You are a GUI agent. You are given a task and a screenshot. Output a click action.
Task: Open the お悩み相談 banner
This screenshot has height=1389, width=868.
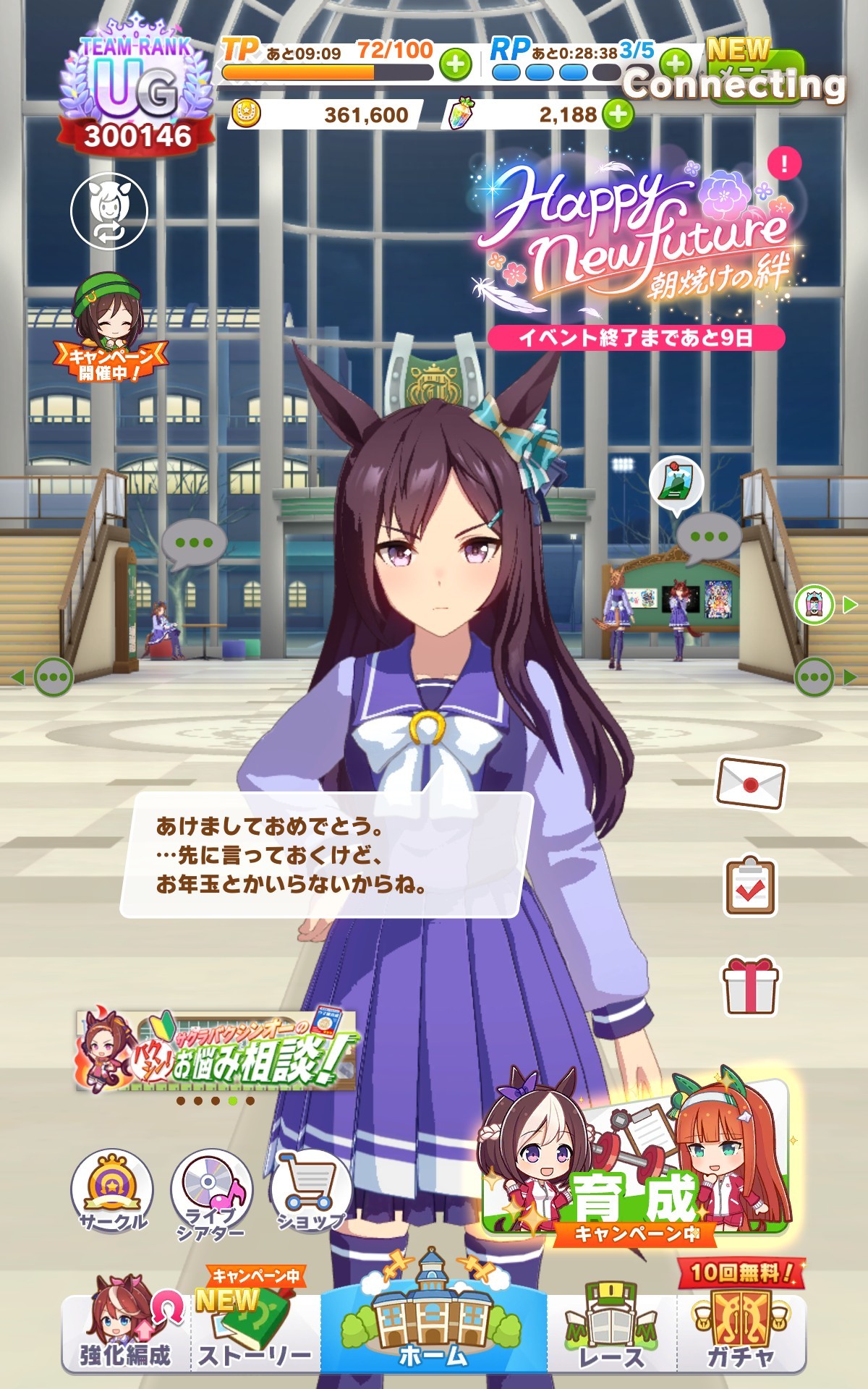pyautogui.click(x=216, y=1050)
